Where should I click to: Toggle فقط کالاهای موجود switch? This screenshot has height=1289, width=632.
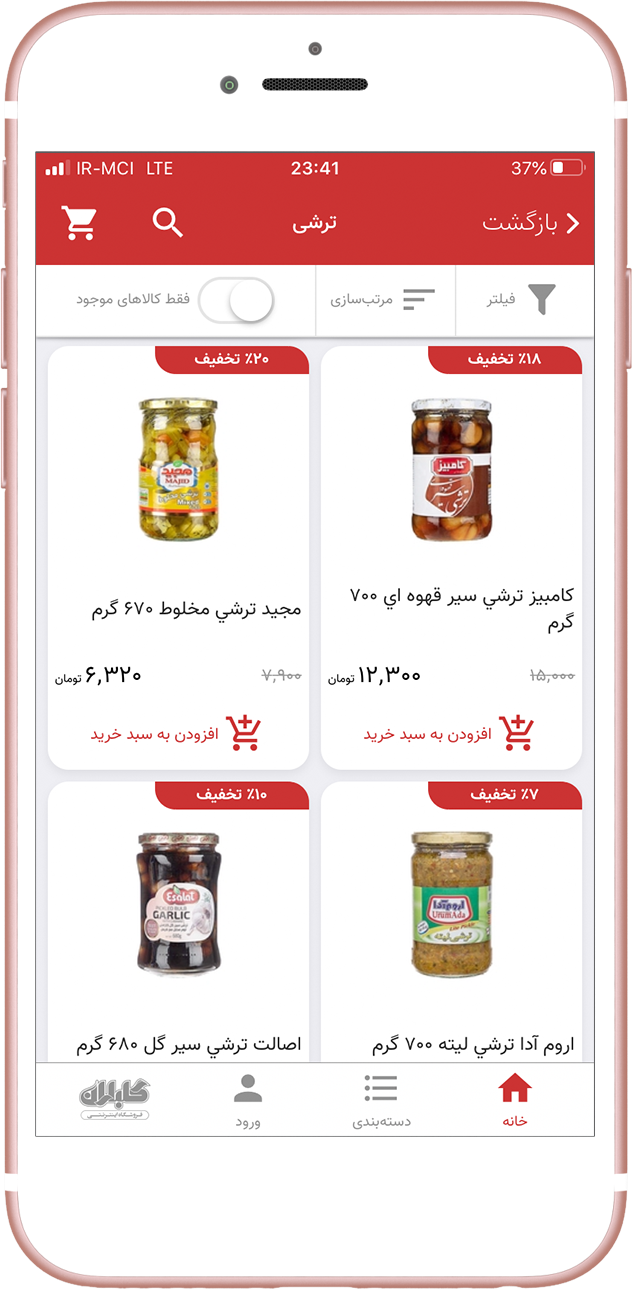point(236,300)
